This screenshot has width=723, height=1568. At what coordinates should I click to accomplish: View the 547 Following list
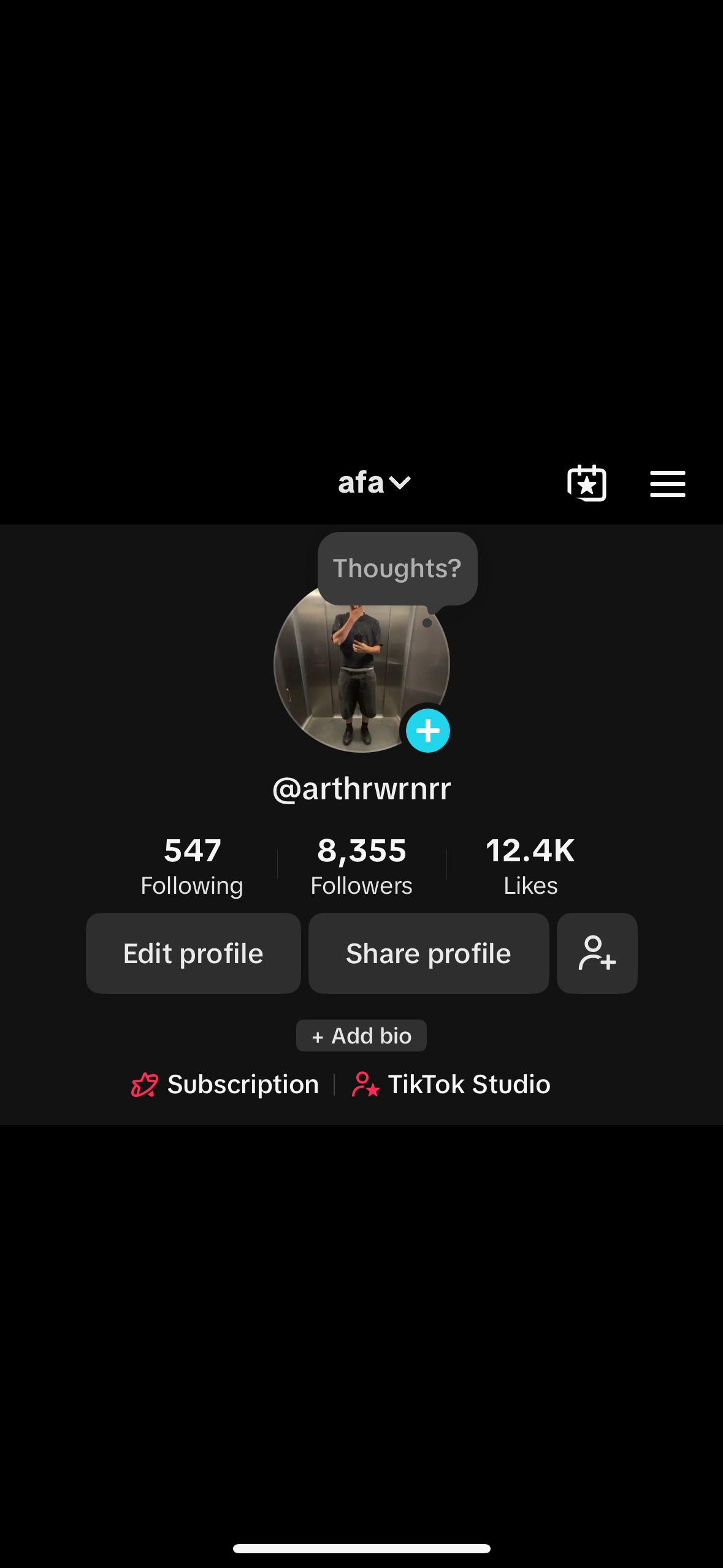click(192, 866)
